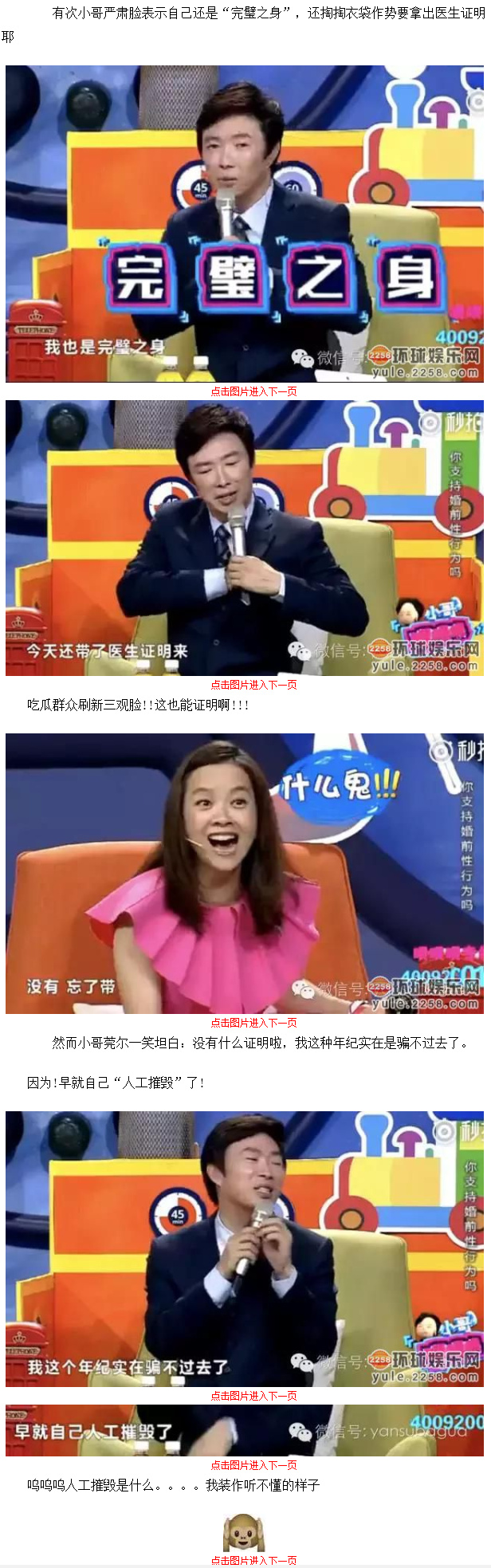
Task: Tap the image subtitled 我这个年纪实在骗不过去了
Action: coord(245,1248)
